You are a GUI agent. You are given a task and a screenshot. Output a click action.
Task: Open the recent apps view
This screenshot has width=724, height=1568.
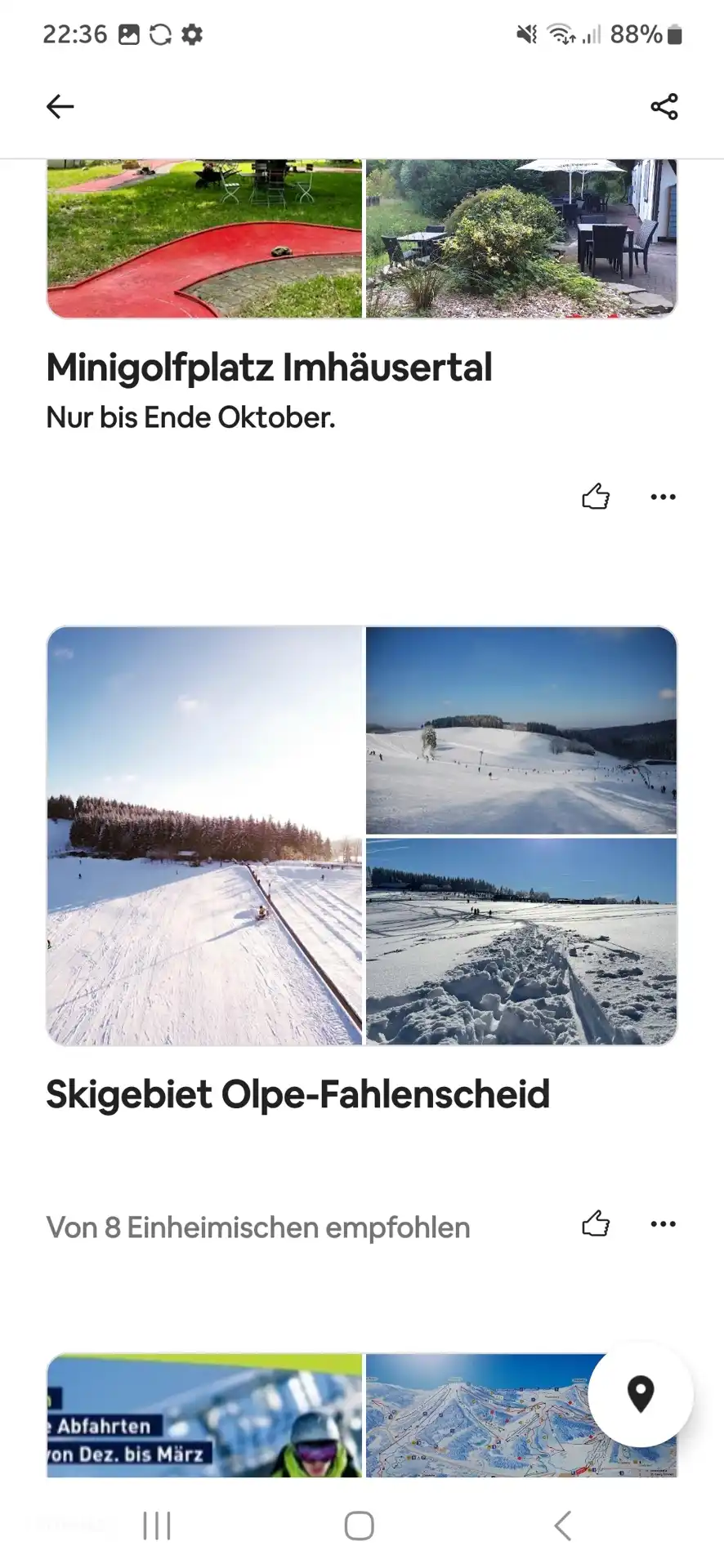point(157,1525)
